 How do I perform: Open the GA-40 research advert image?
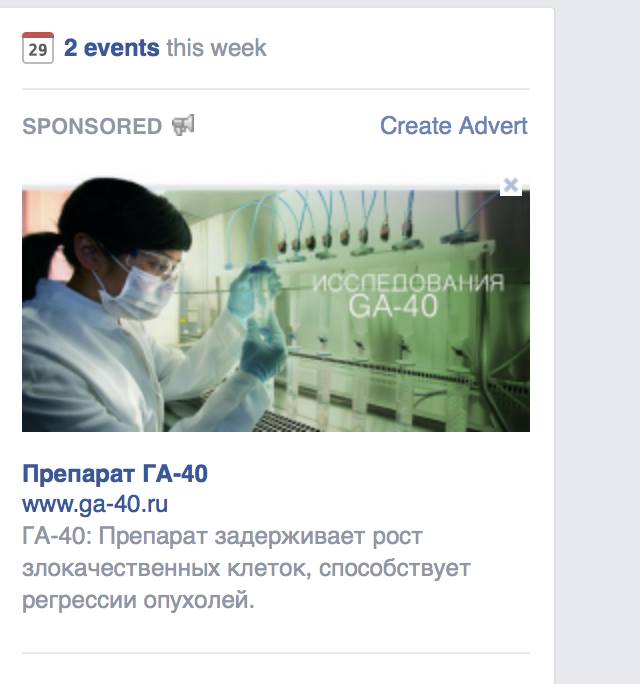(x=276, y=310)
